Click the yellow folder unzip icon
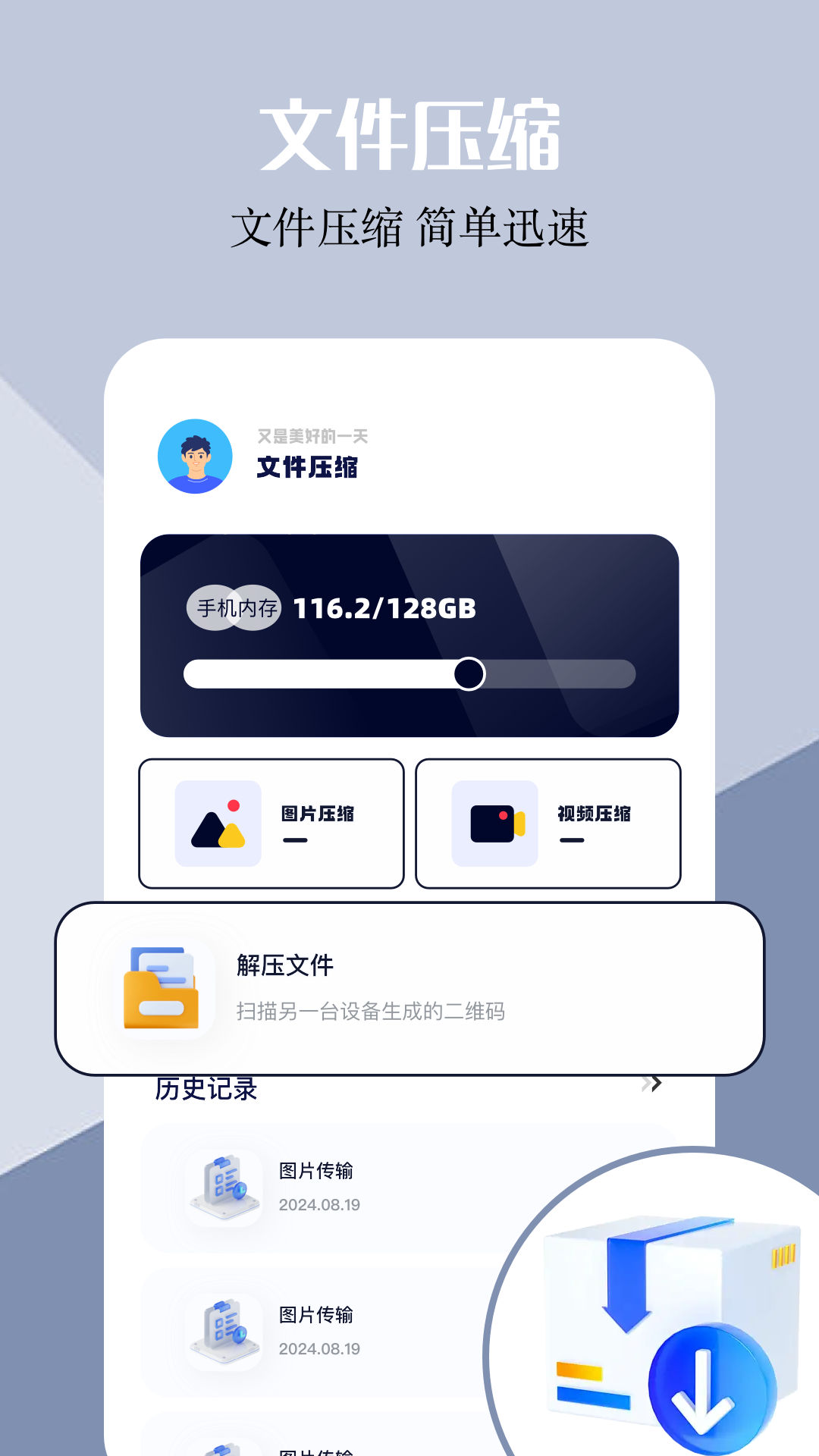 [x=162, y=986]
